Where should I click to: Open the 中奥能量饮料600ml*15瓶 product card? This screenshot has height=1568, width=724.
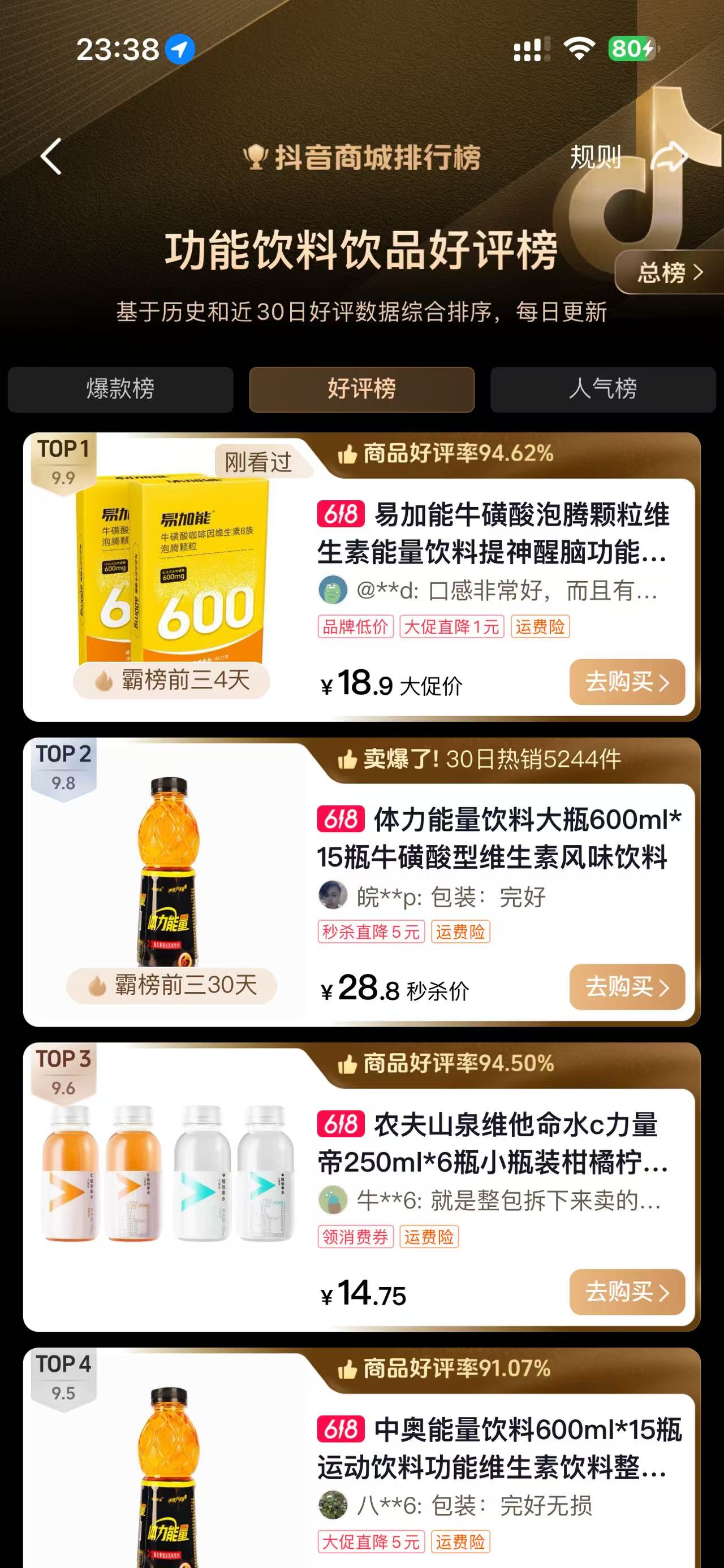pyautogui.click(x=498, y=1448)
